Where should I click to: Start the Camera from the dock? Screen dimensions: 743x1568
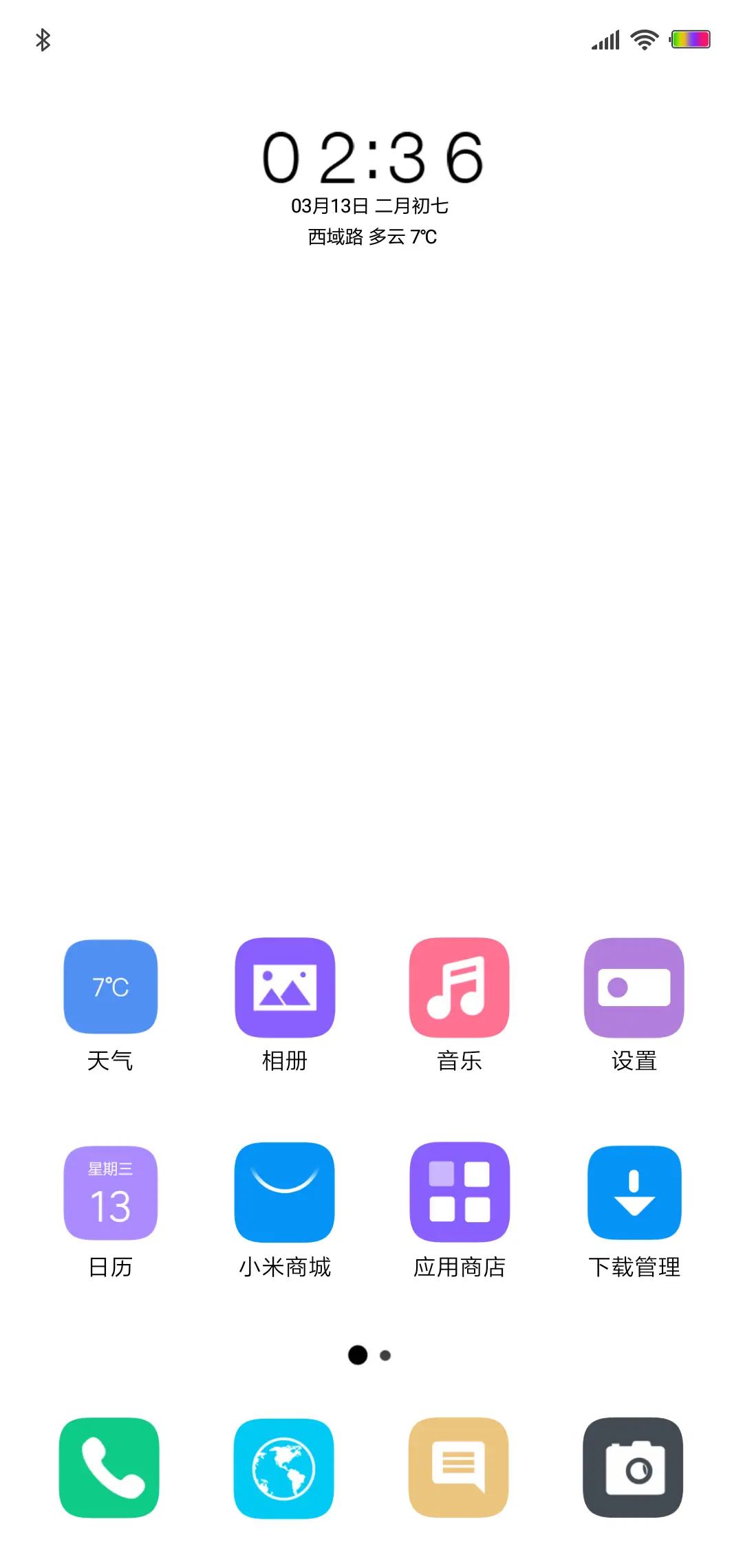tap(633, 1468)
